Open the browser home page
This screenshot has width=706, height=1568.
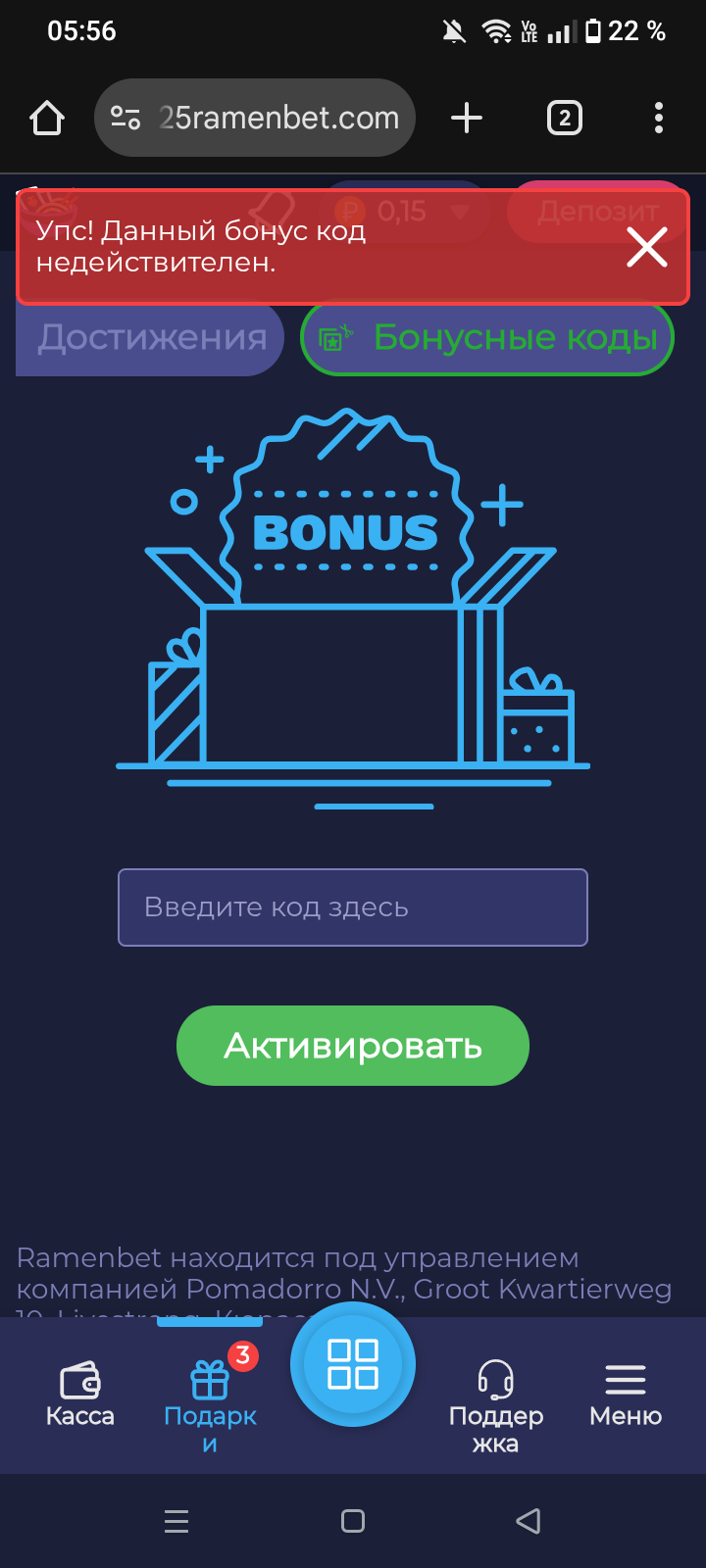(47, 119)
